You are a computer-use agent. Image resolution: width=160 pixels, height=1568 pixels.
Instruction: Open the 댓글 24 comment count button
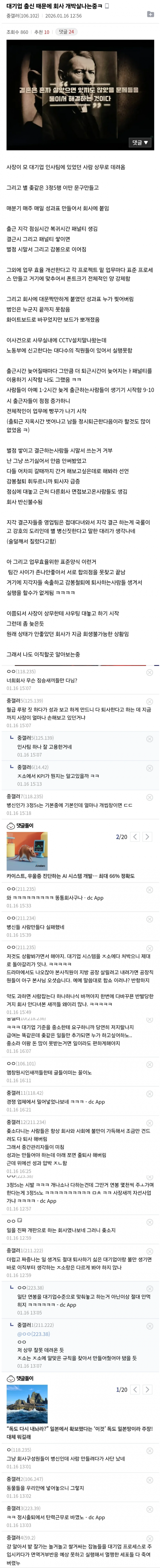point(66,32)
